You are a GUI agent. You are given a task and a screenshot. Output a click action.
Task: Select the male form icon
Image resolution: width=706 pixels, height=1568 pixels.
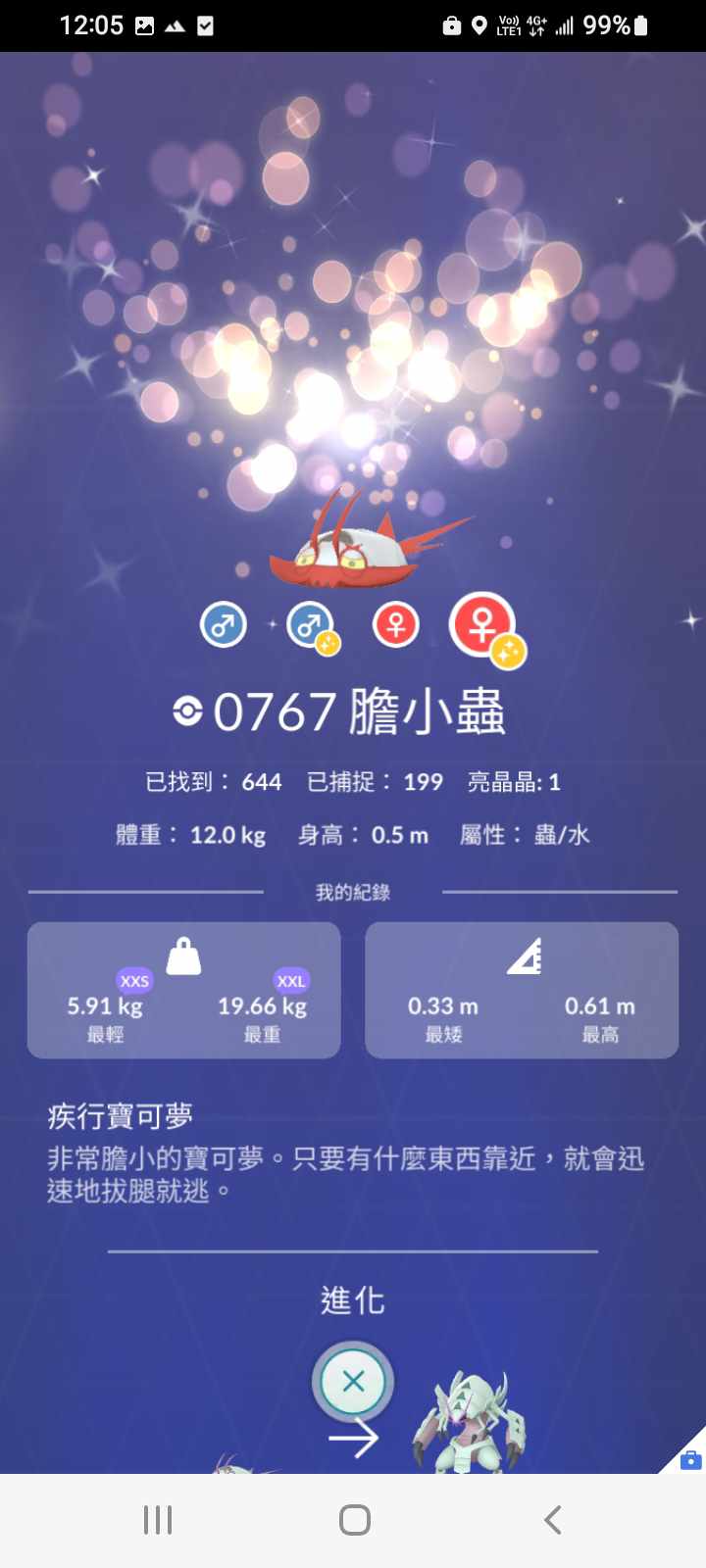coord(224,625)
